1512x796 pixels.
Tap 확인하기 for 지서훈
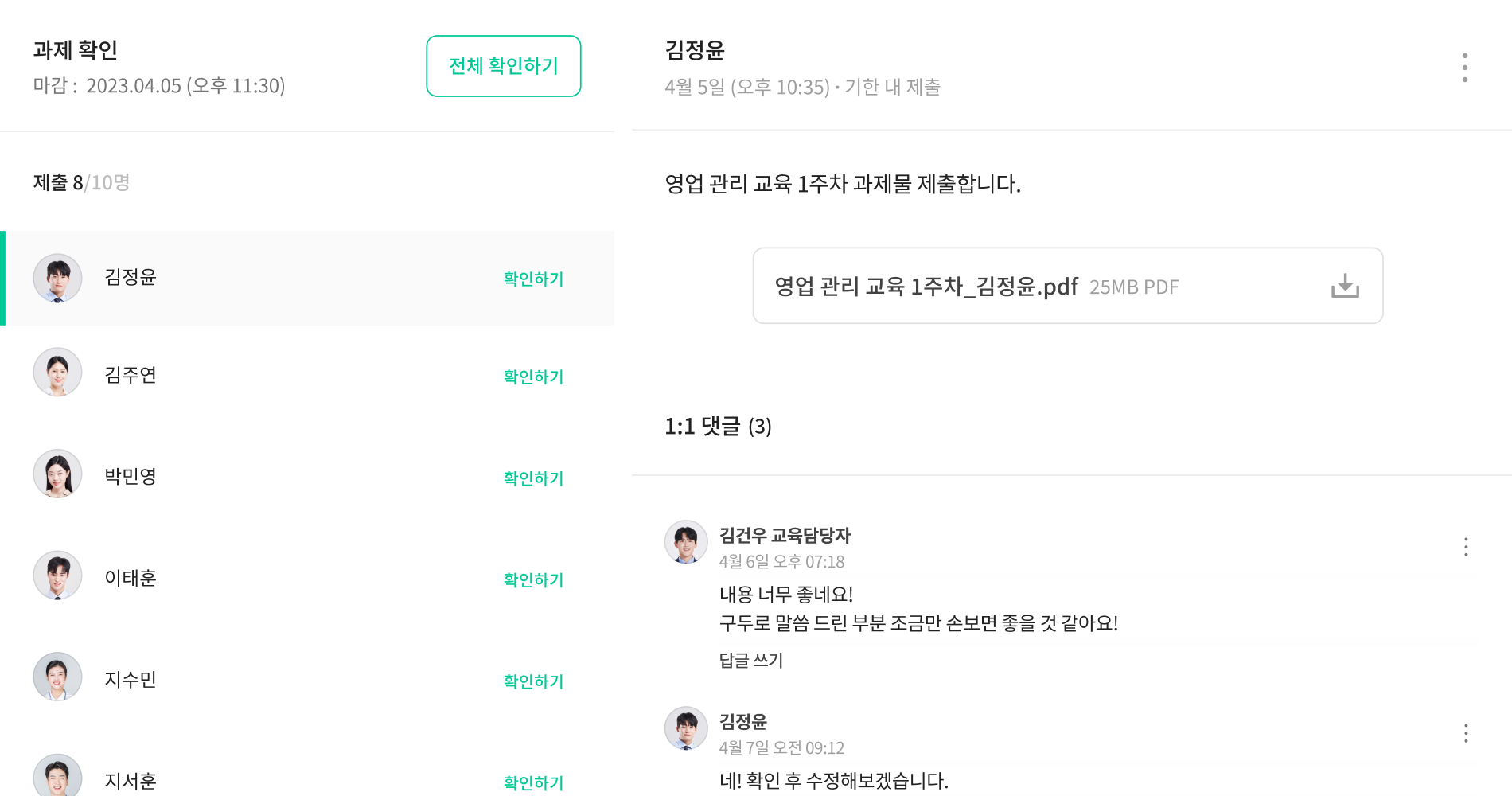pos(533,782)
